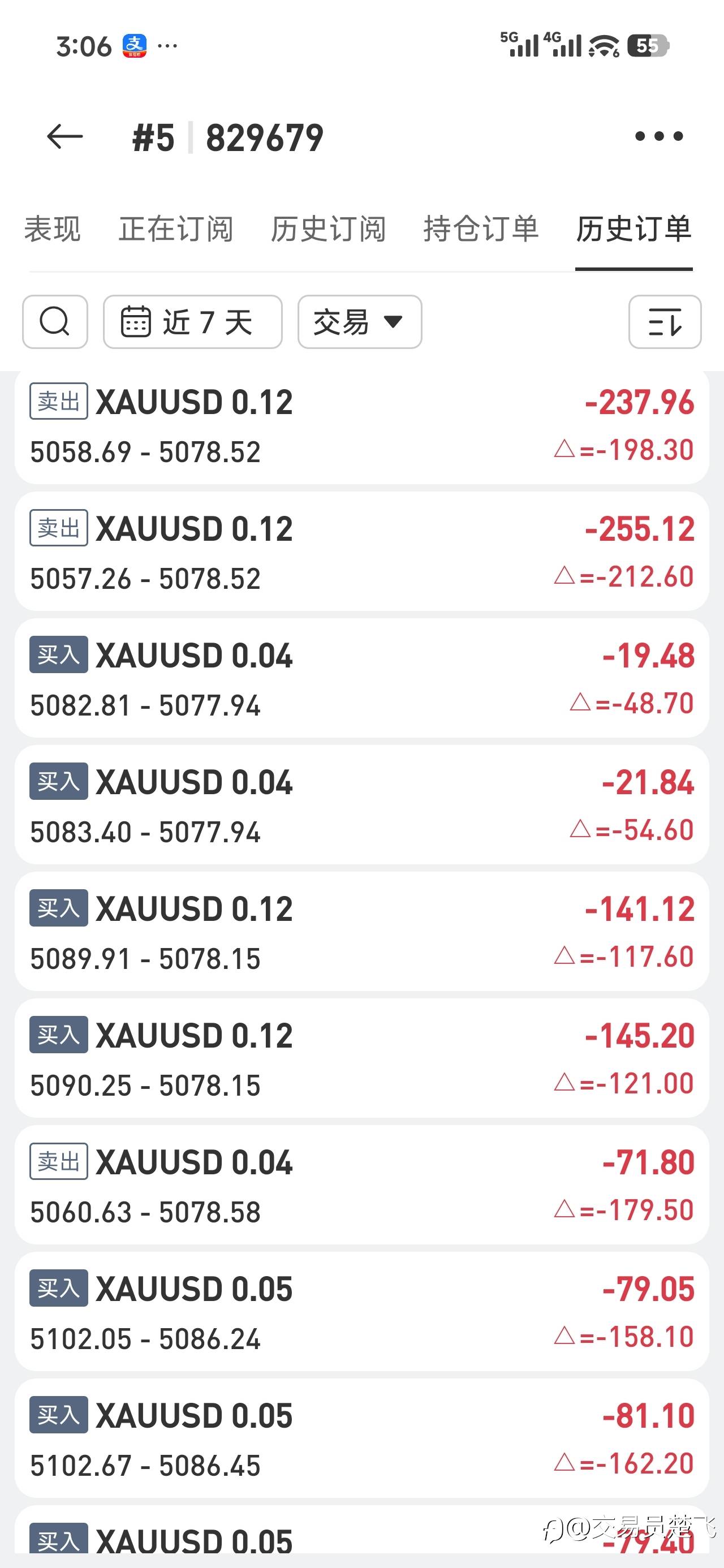Open sell order with loss -237.96

coord(361,427)
